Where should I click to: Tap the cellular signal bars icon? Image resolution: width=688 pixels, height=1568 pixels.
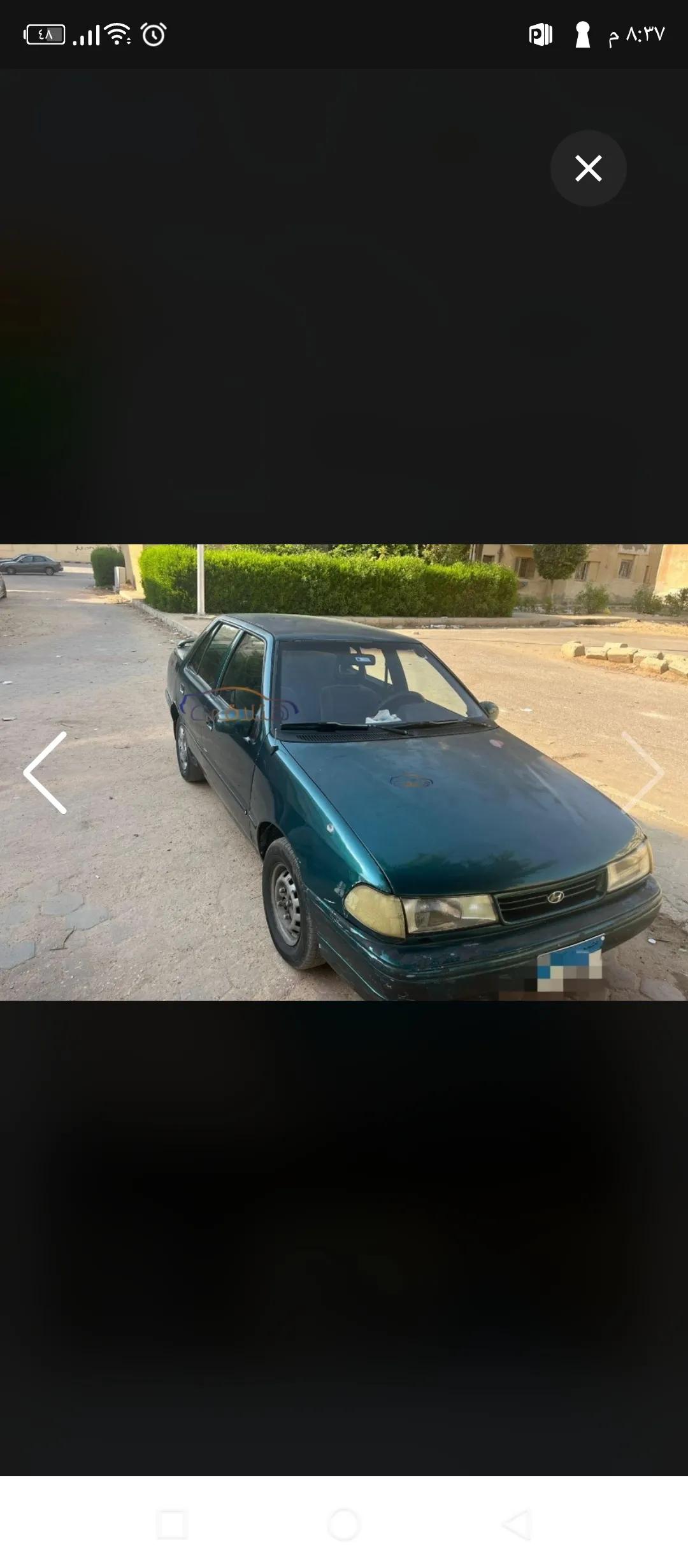pyautogui.click(x=86, y=35)
